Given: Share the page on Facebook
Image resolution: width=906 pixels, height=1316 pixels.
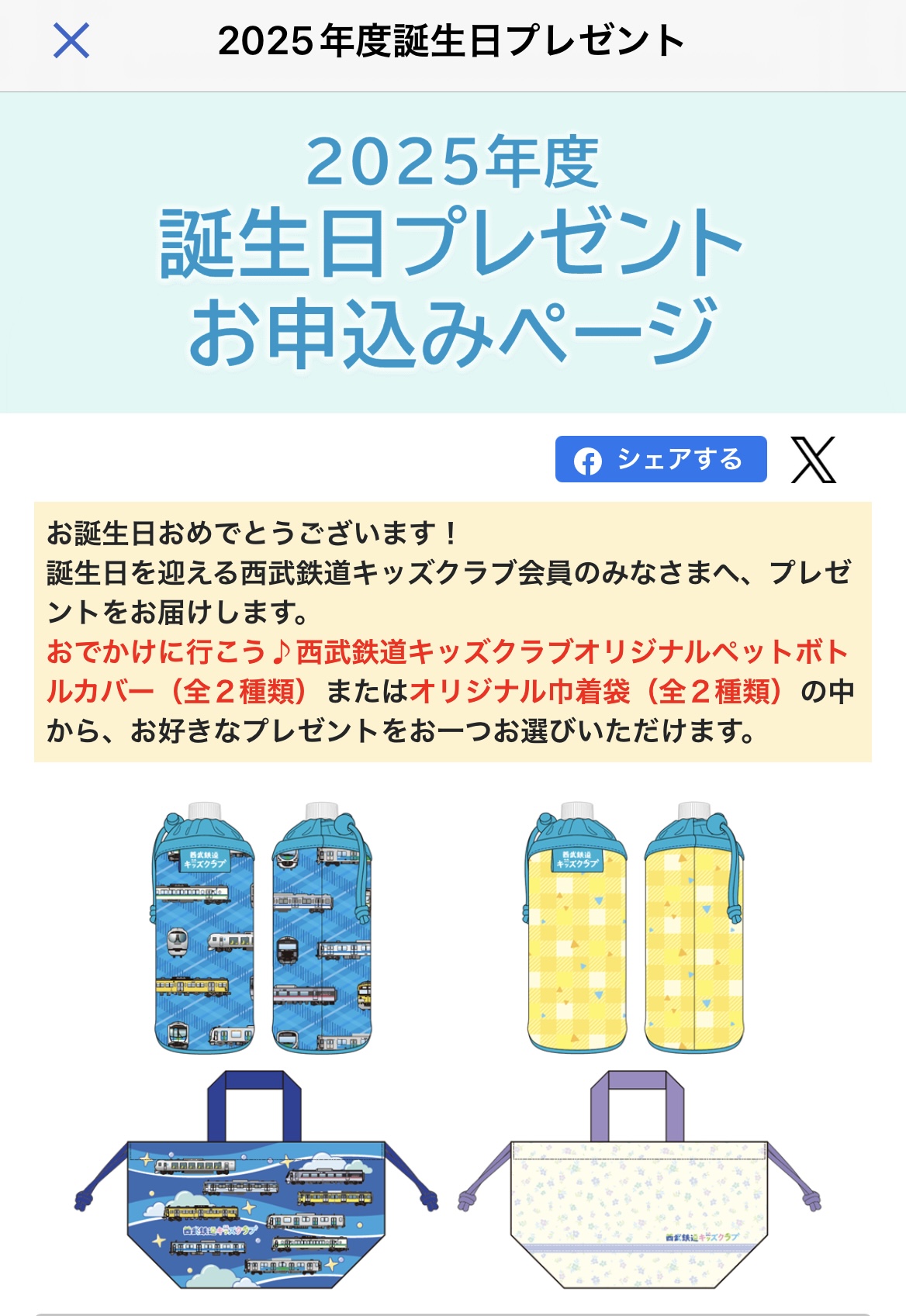Looking at the screenshot, I should tap(660, 460).
